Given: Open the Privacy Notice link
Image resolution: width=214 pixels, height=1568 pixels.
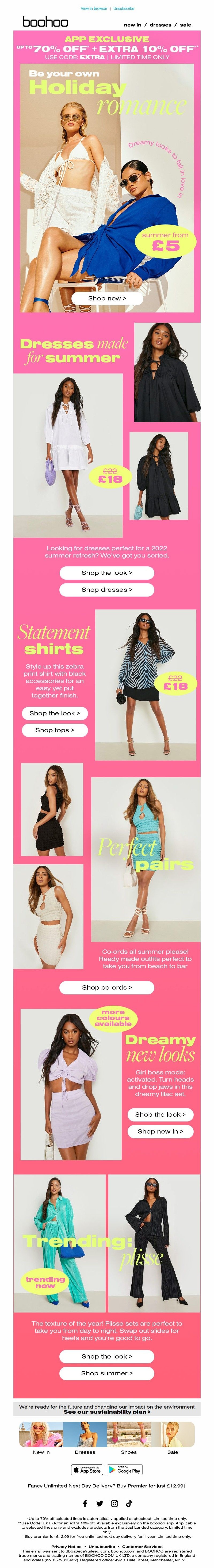Looking at the screenshot, I should coord(66,1547).
